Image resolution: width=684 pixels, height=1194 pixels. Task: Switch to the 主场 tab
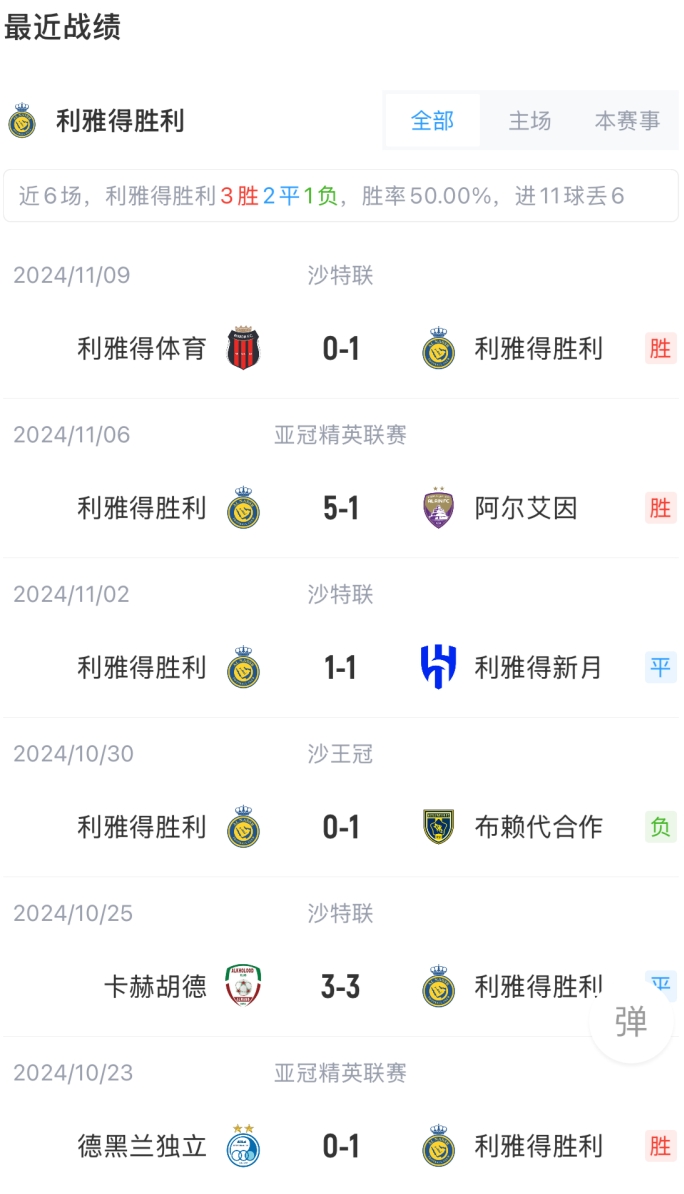529,121
